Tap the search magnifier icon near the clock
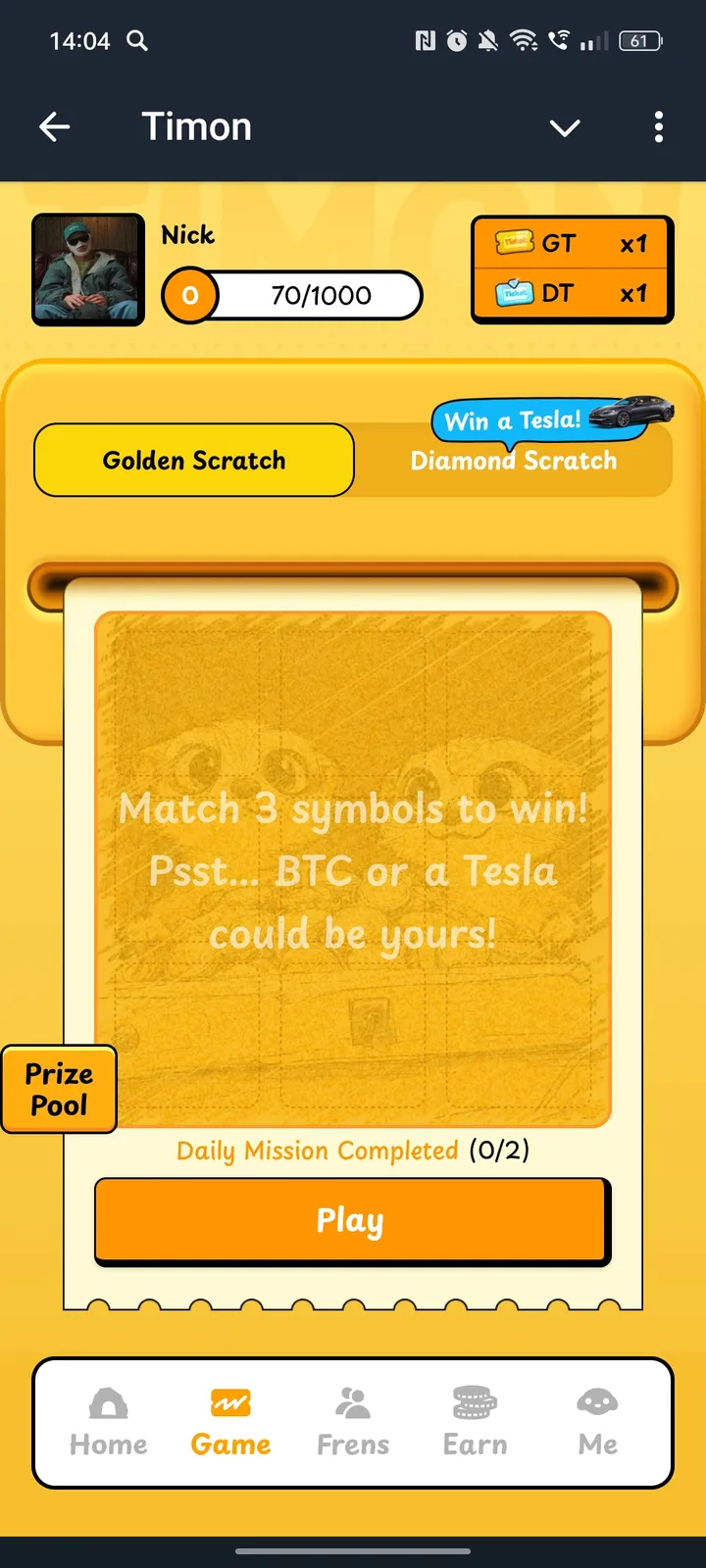The width and height of the screenshot is (706, 1568). pyautogui.click(x=137, y=41)
